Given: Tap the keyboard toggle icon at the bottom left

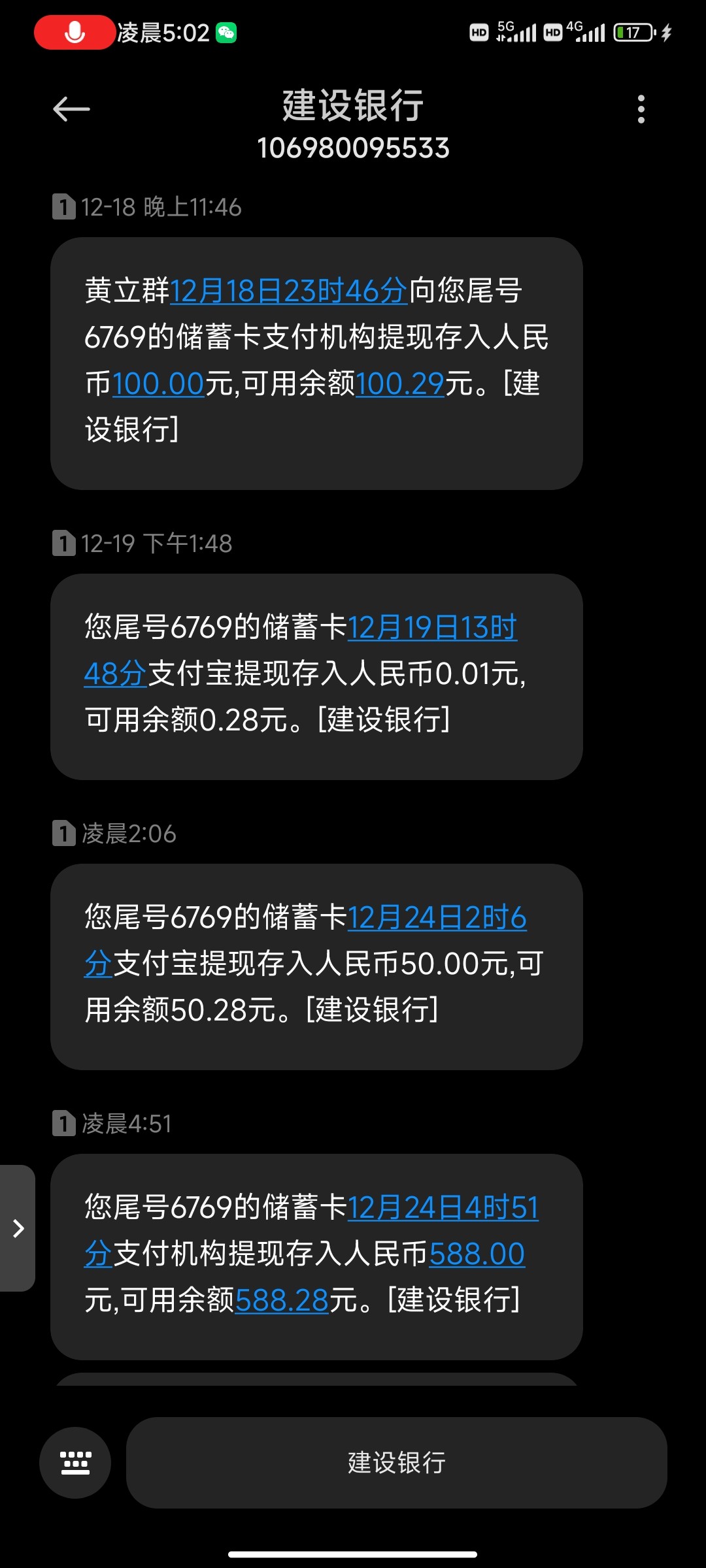Looking at the screenshot, I should [x=75, y=1463].
